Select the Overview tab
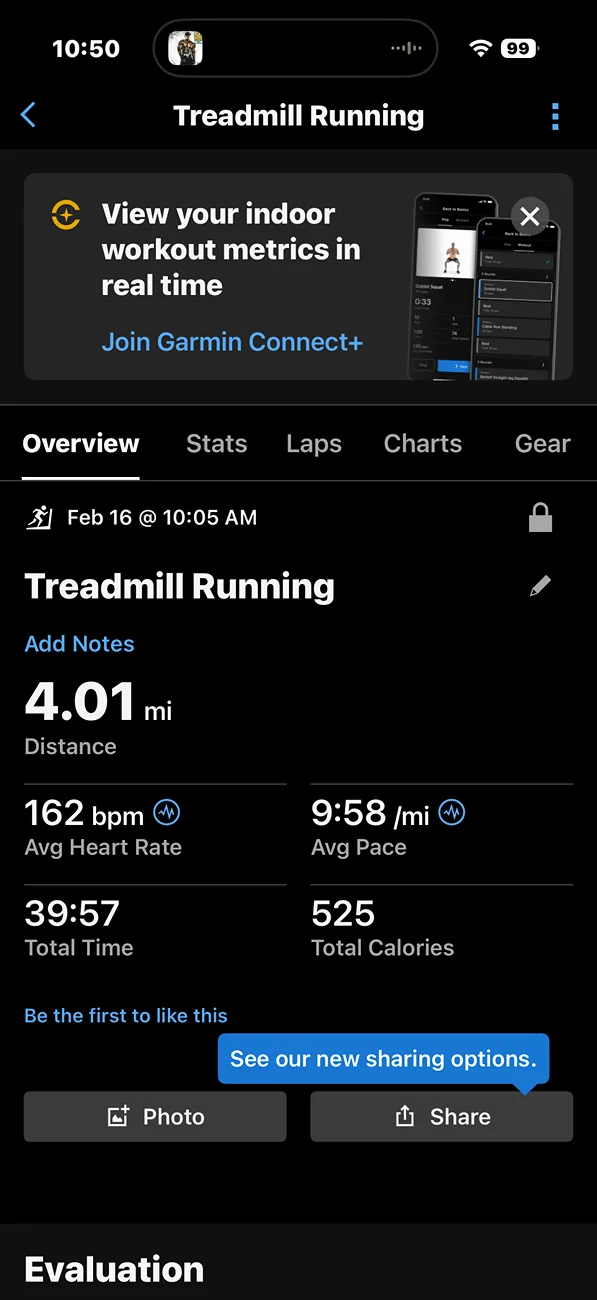Image resolution: width=597 pixels, height=1300 pixels. [81, 444]
